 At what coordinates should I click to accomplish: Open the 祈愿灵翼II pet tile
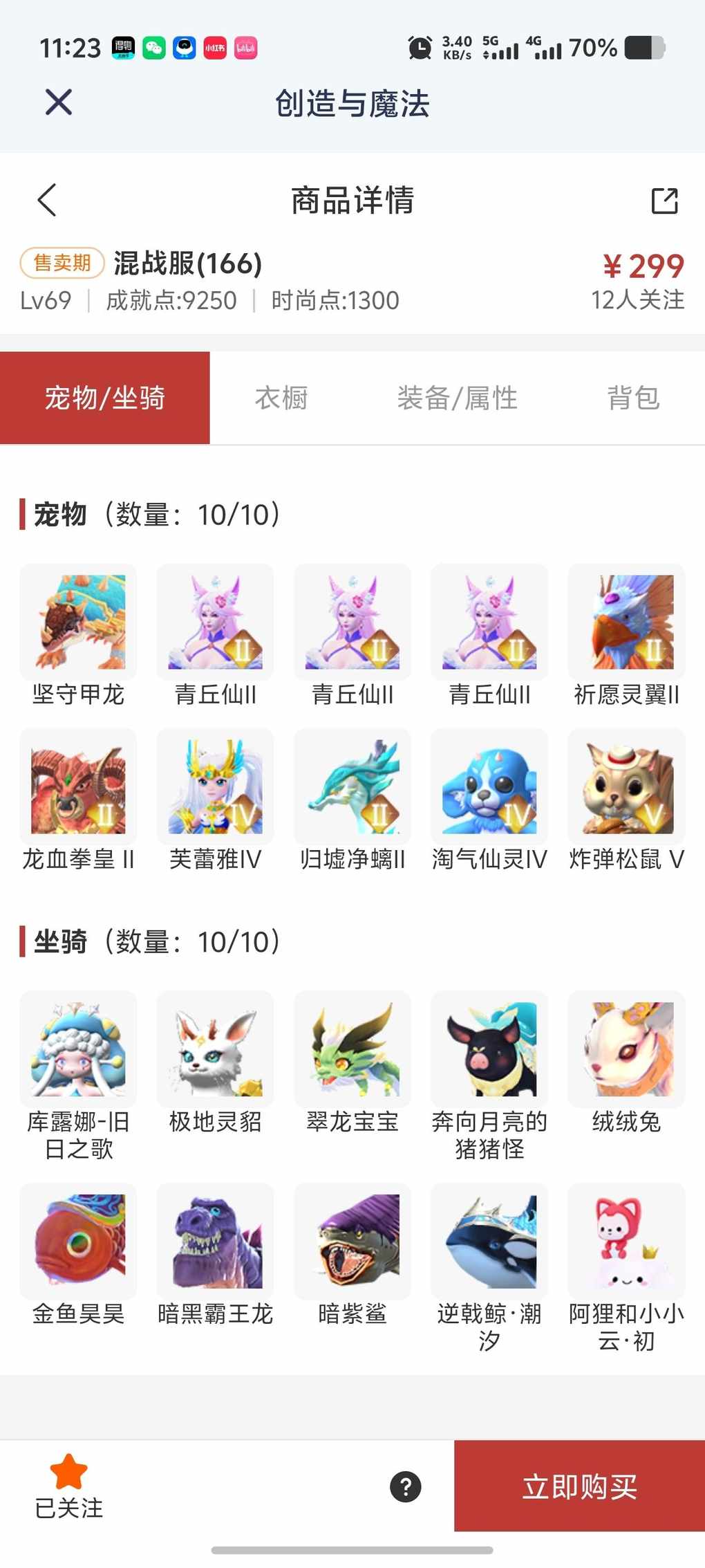626,622
